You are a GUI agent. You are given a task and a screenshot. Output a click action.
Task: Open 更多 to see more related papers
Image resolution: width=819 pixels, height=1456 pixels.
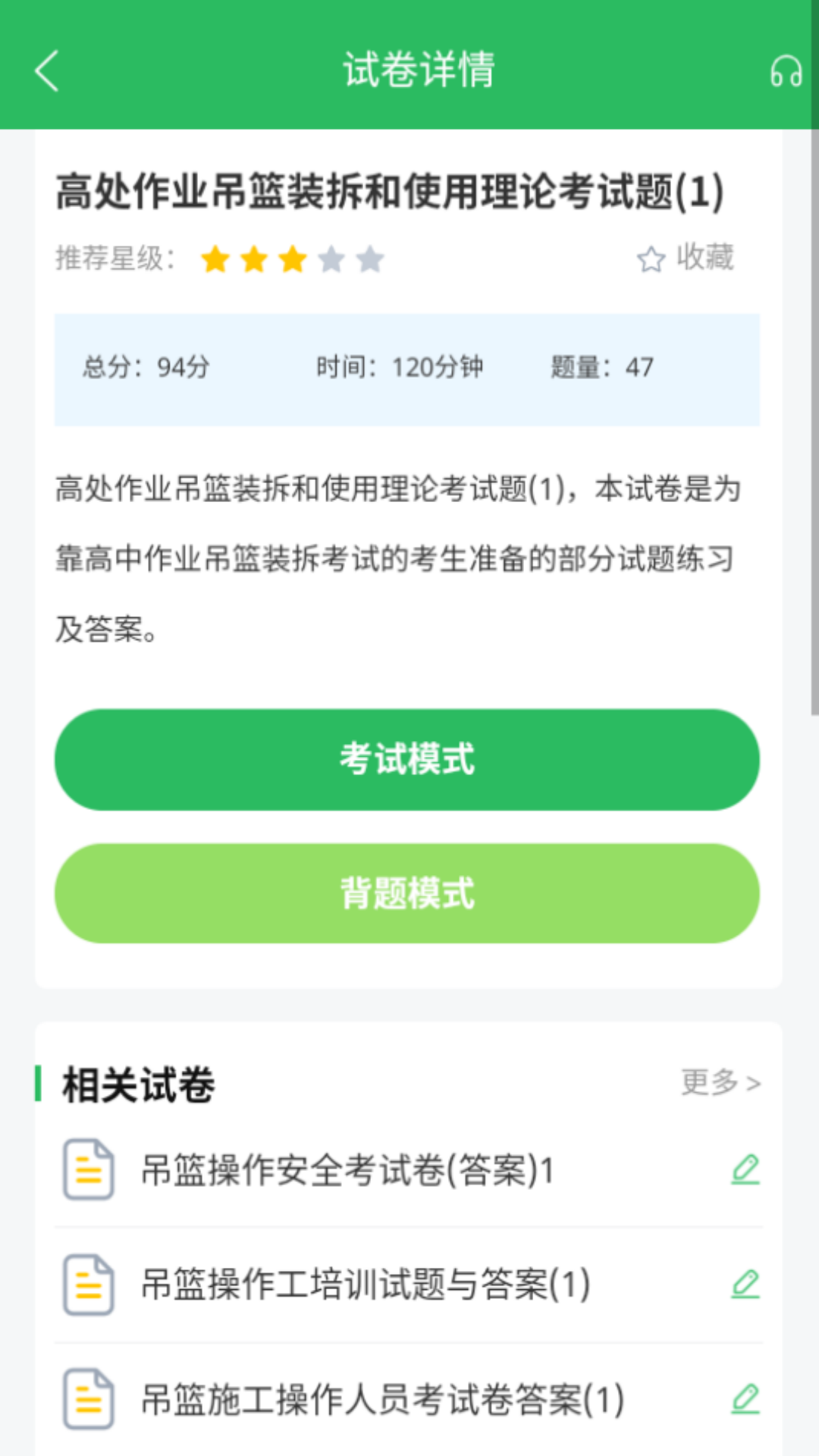(x=720, y=1082)
